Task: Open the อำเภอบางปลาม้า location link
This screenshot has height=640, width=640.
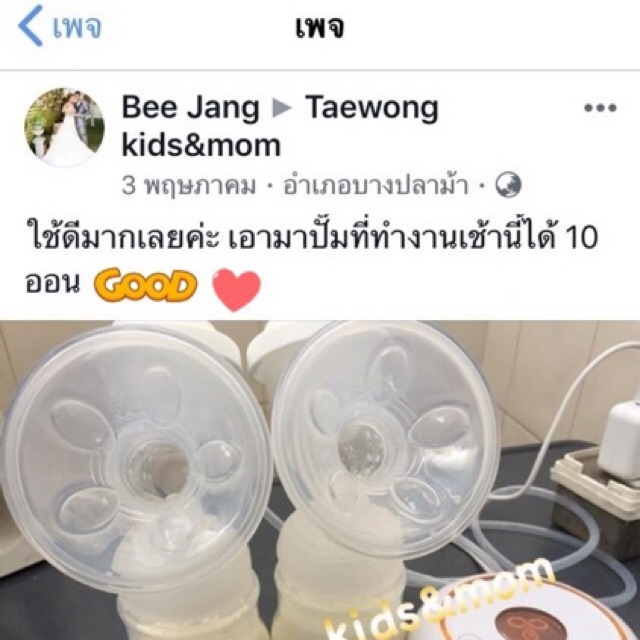Action: pyautogui.click(x=376, y=186)
